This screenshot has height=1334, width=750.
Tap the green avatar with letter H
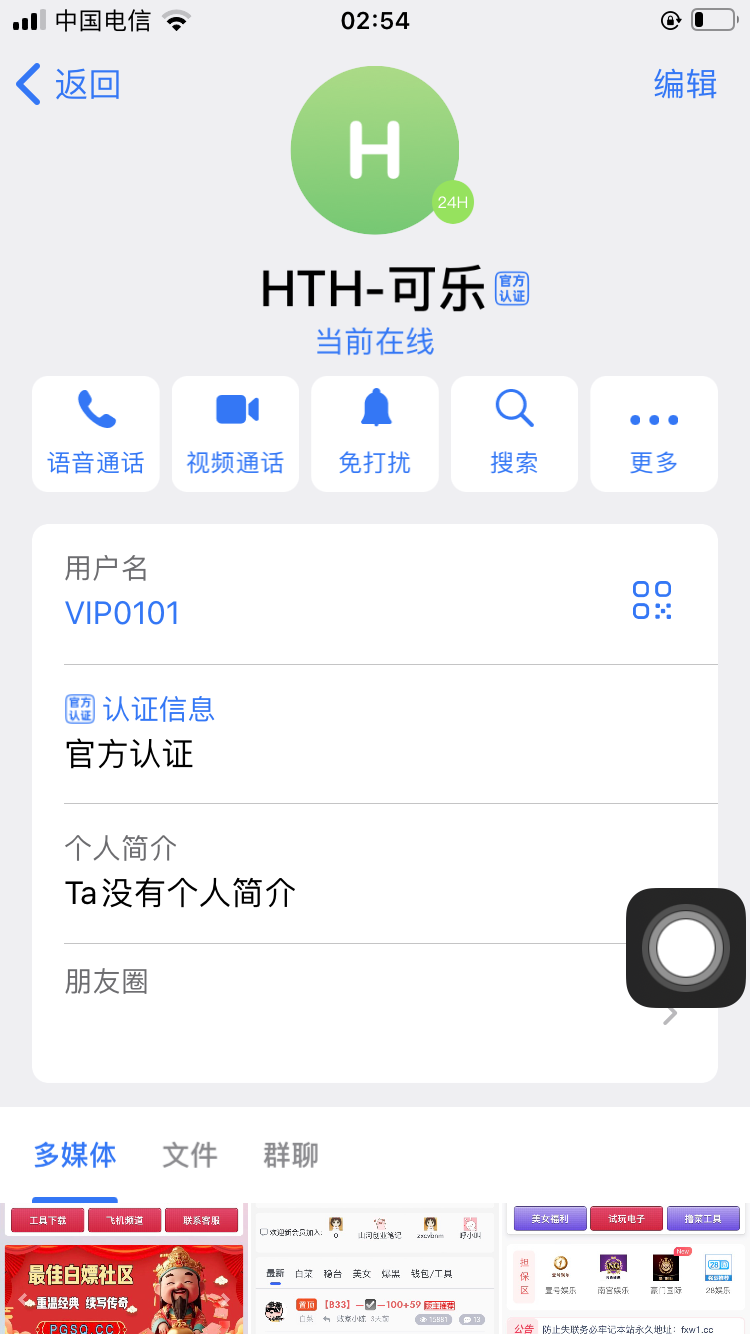375,150
